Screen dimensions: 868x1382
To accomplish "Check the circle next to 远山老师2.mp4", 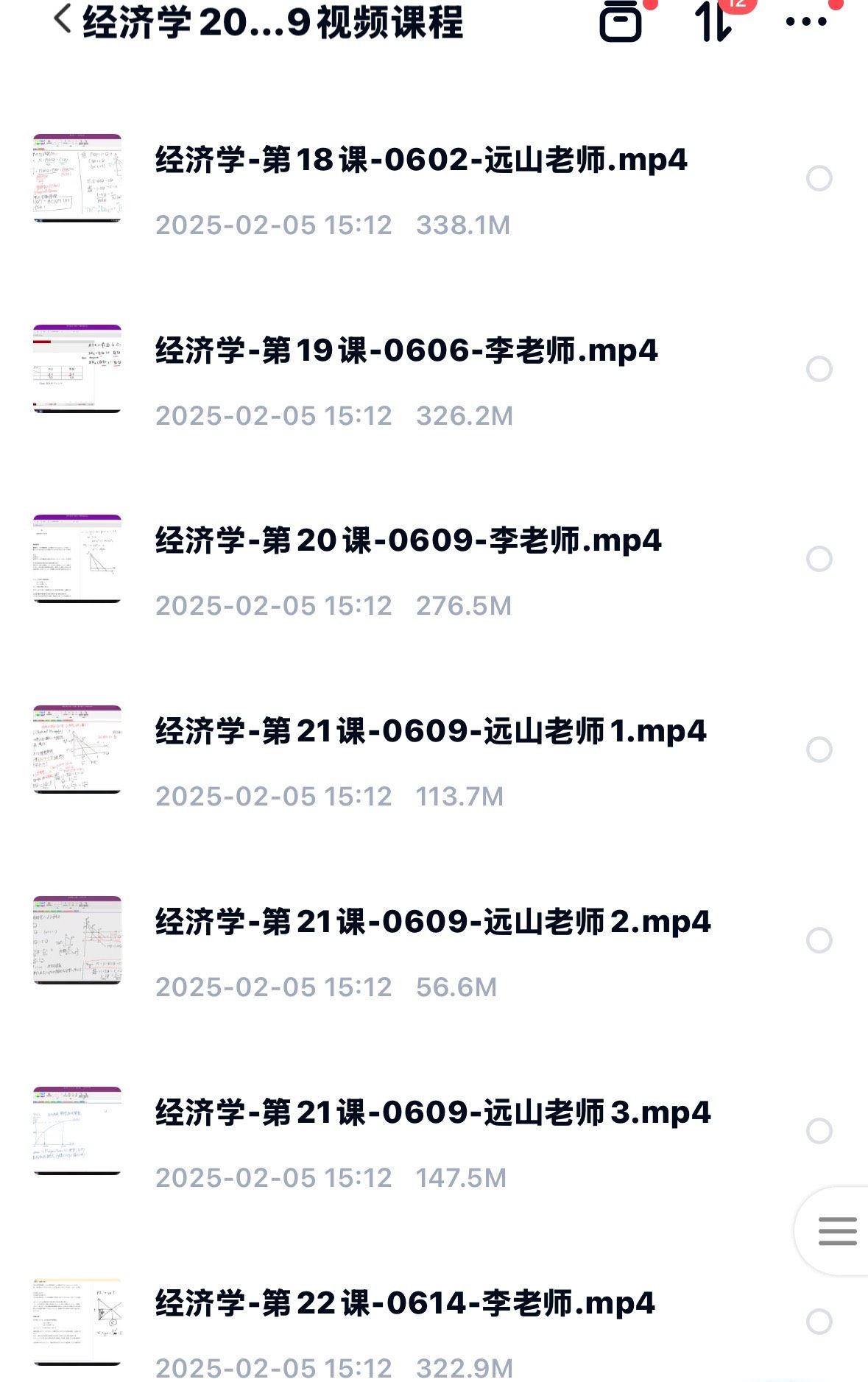I will (819, 940).
